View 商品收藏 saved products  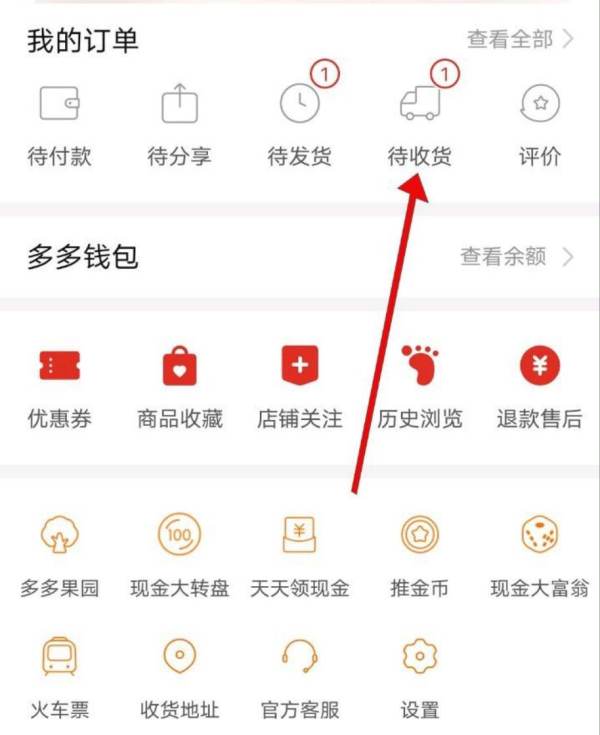point(180,385)
